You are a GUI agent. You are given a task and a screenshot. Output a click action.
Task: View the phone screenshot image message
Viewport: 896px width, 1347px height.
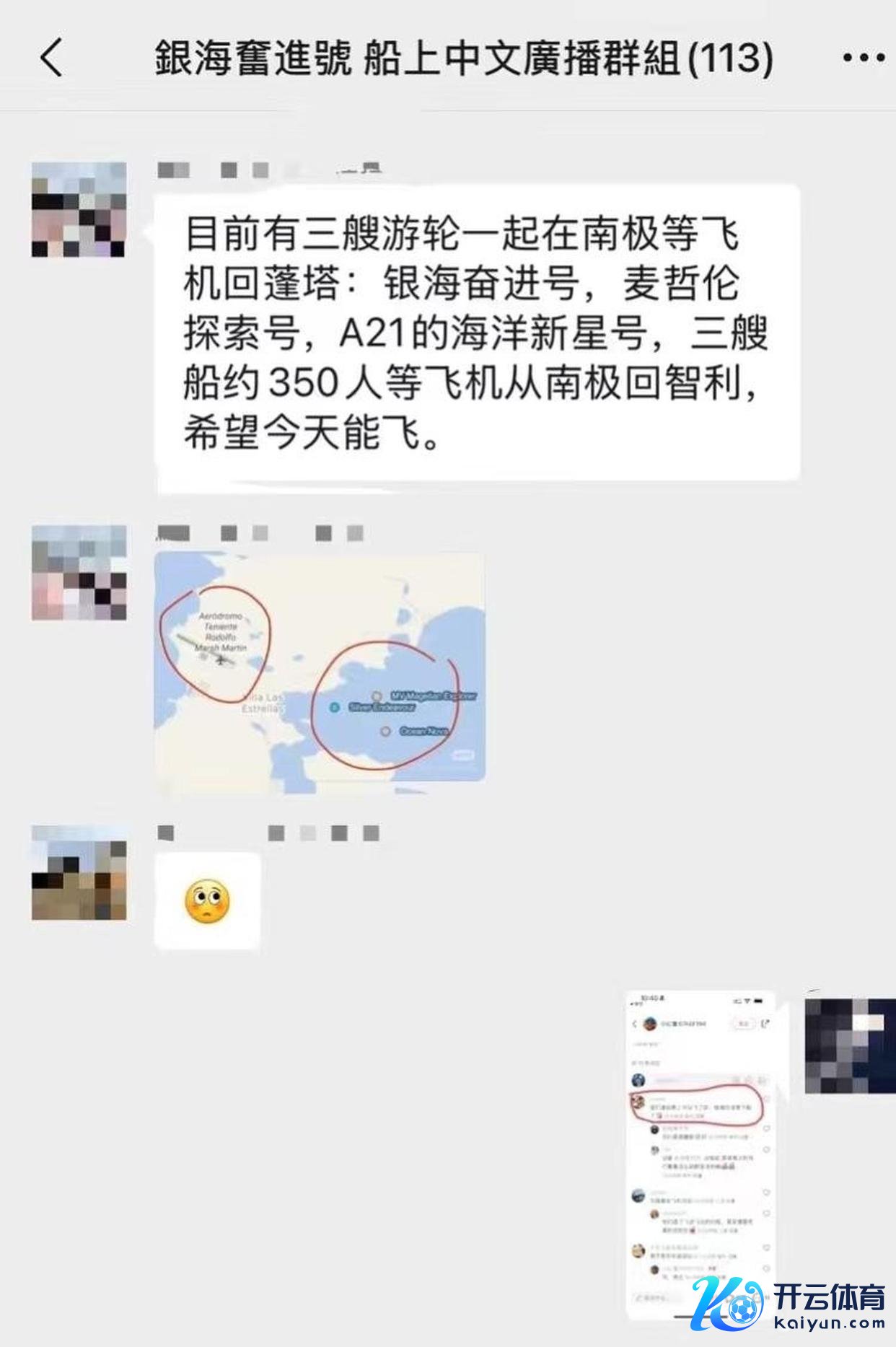[698, 1151]
